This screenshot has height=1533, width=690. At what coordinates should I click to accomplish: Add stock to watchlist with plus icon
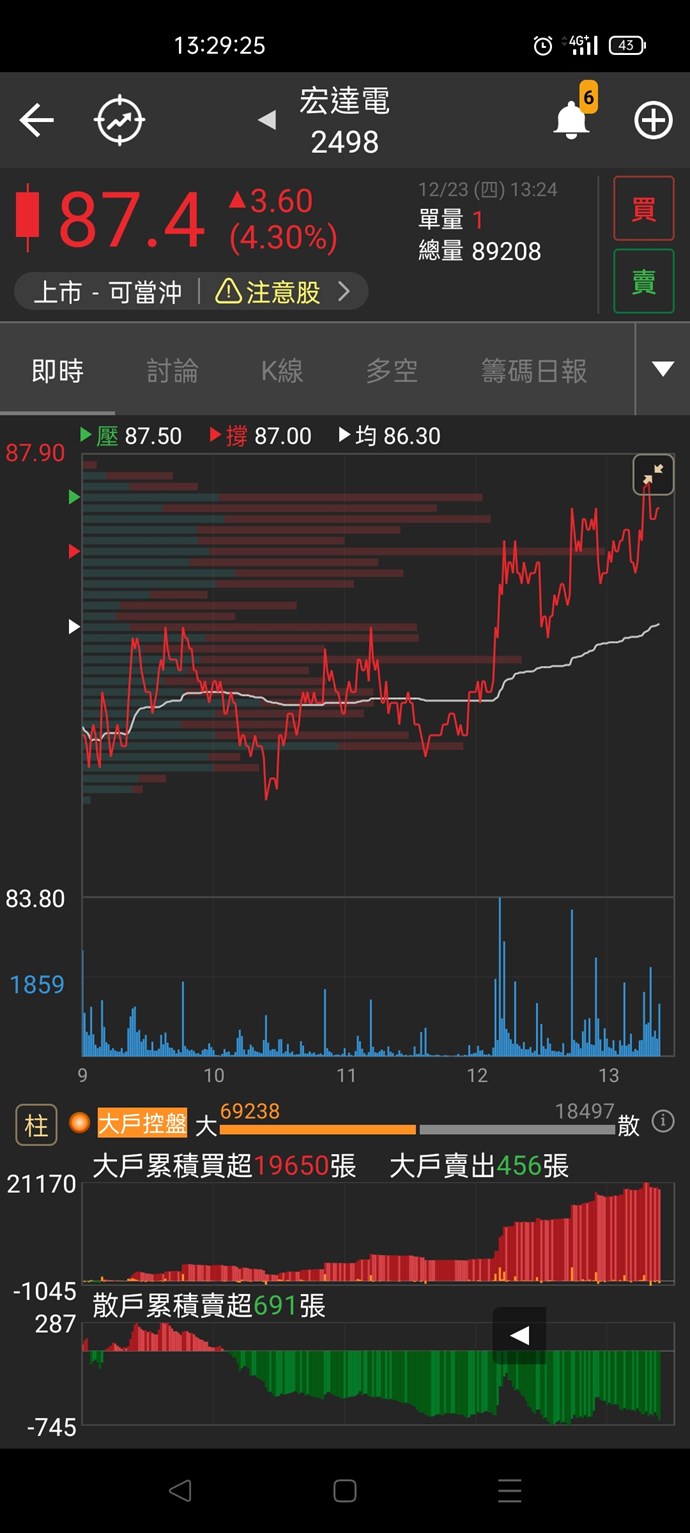click(653, 121)
